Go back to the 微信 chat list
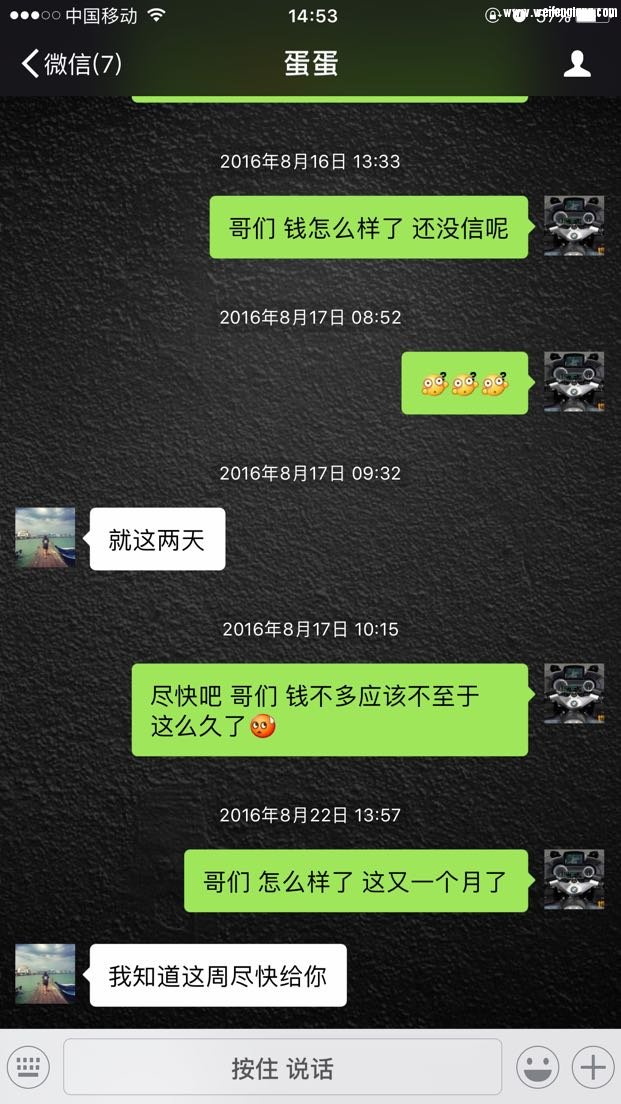621x1104 pixels. click(x=70, y=64)
